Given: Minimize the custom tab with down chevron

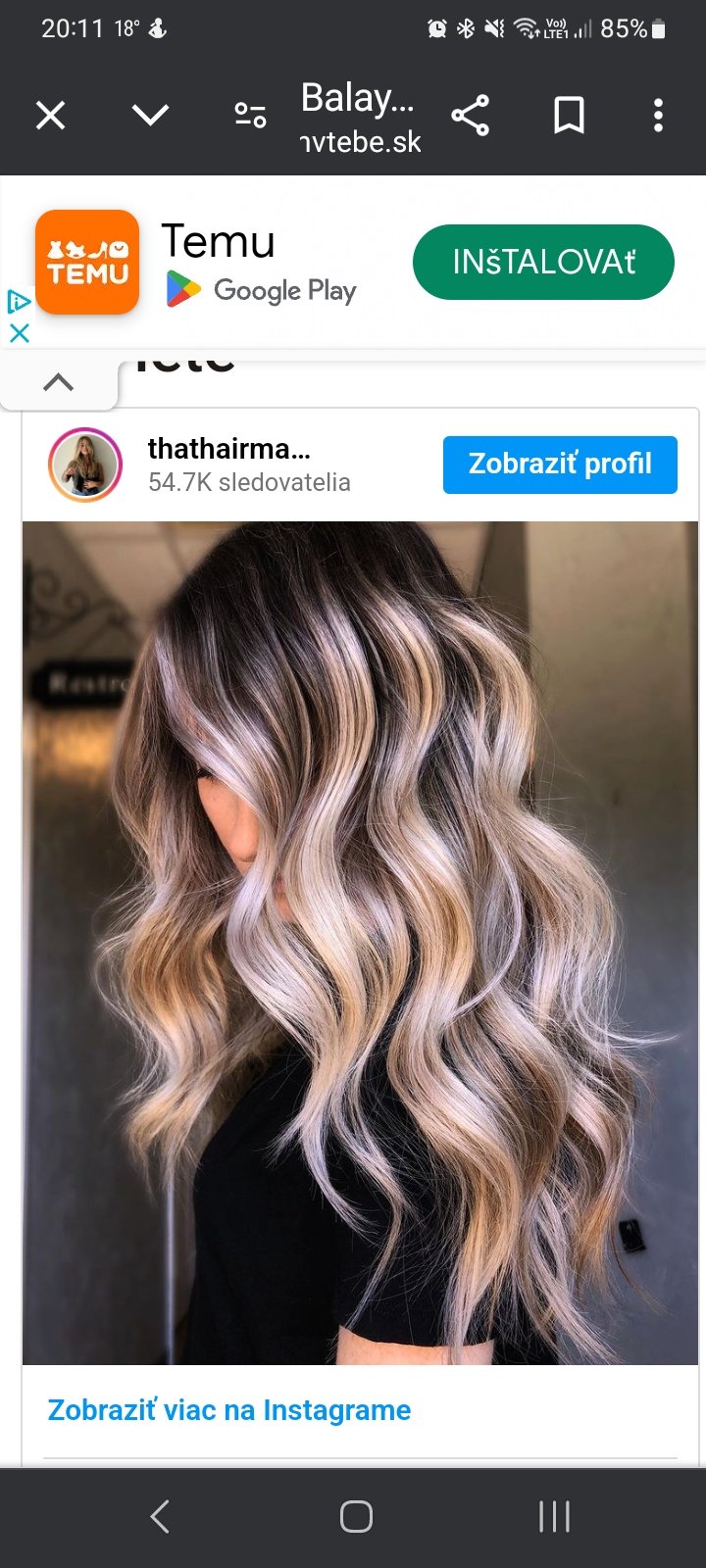Looking at the screenshot, I should 150,116.
